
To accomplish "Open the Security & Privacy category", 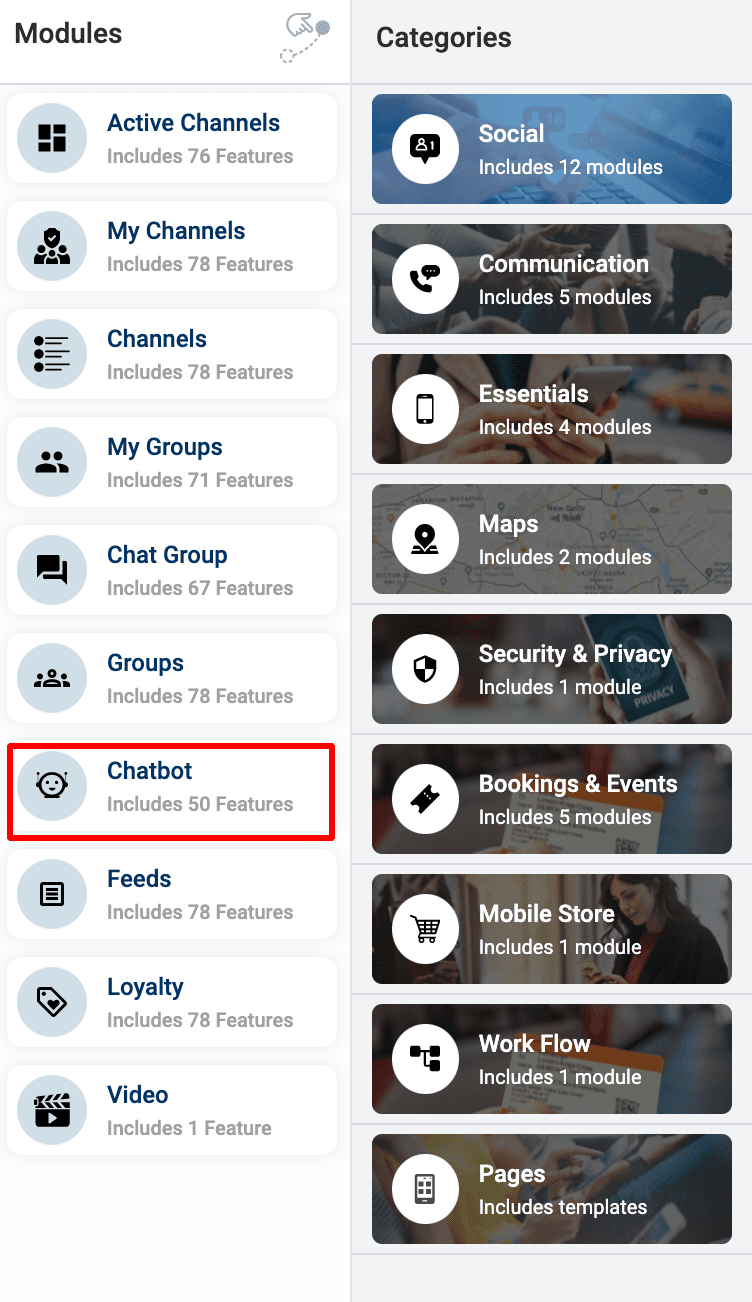I will [x=551, y=669].
